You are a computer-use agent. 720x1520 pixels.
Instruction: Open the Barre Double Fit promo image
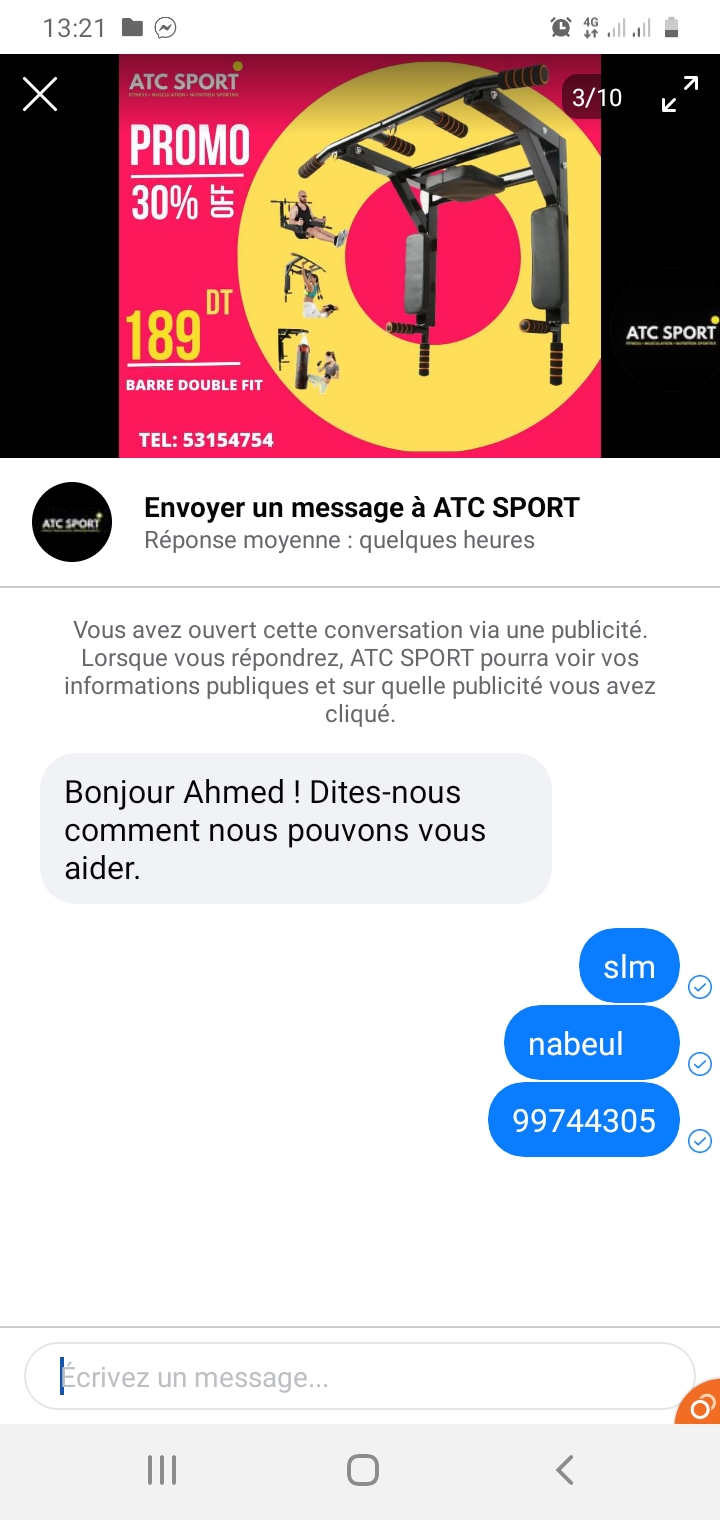pos(360,256)
